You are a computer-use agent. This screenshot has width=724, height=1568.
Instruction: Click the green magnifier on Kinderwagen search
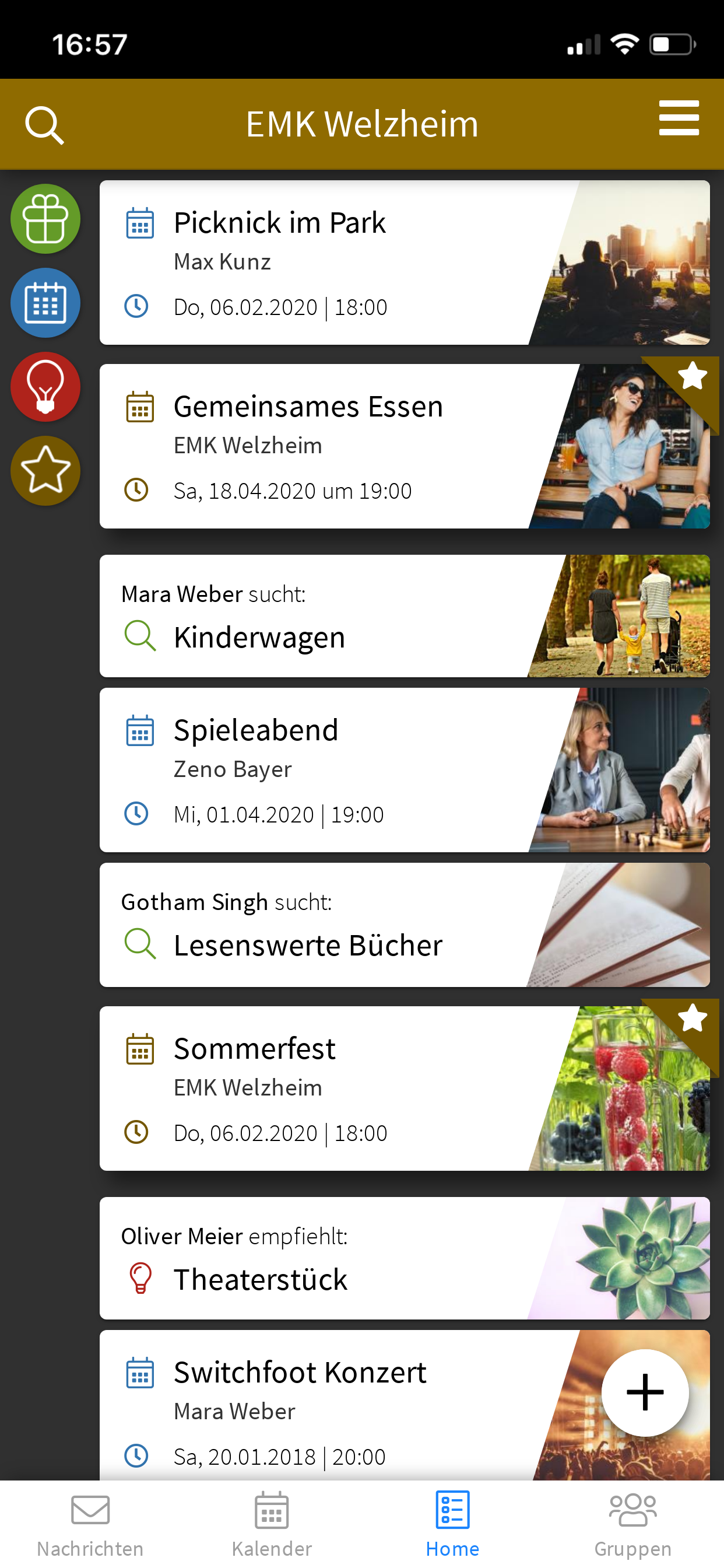point(140,635)
